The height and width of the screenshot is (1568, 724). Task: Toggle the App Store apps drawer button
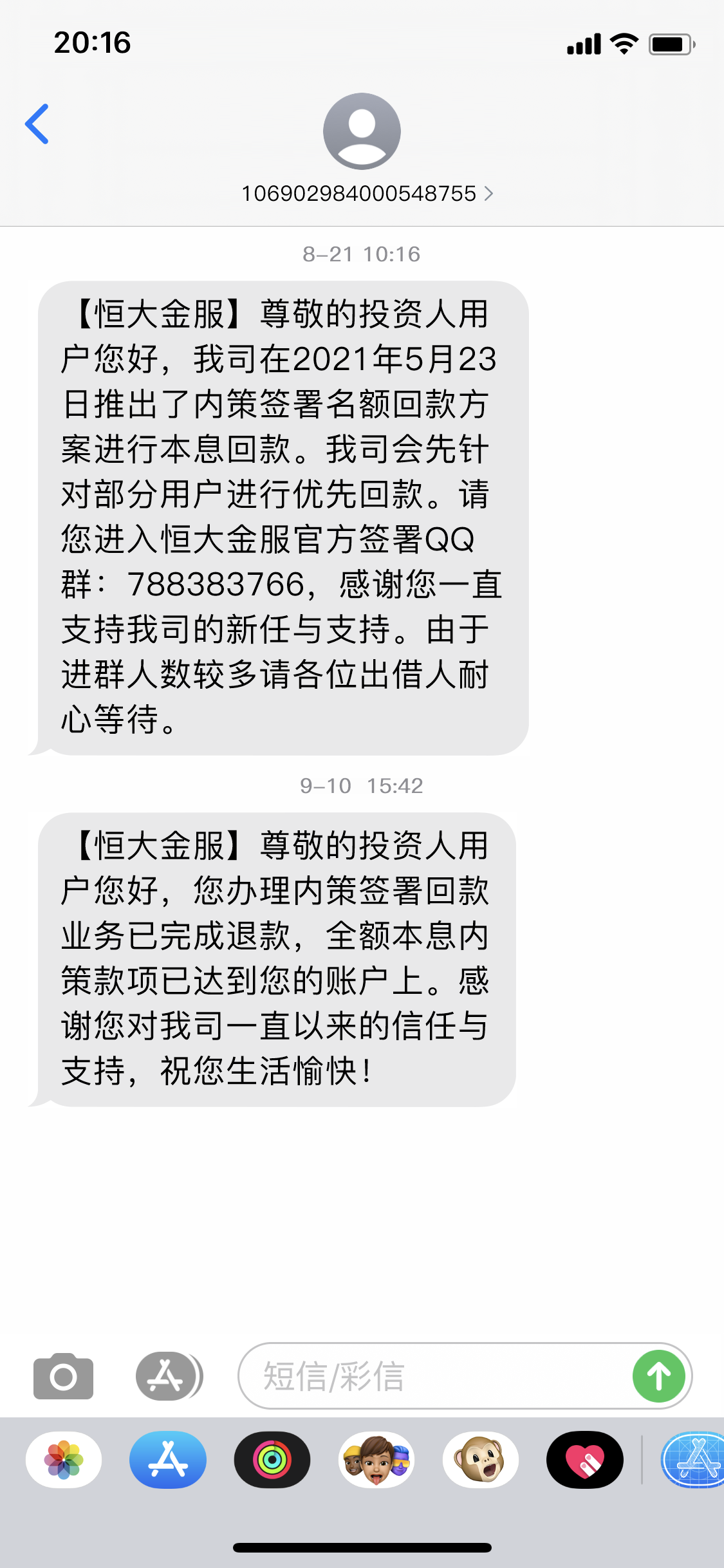[169, 1376]
